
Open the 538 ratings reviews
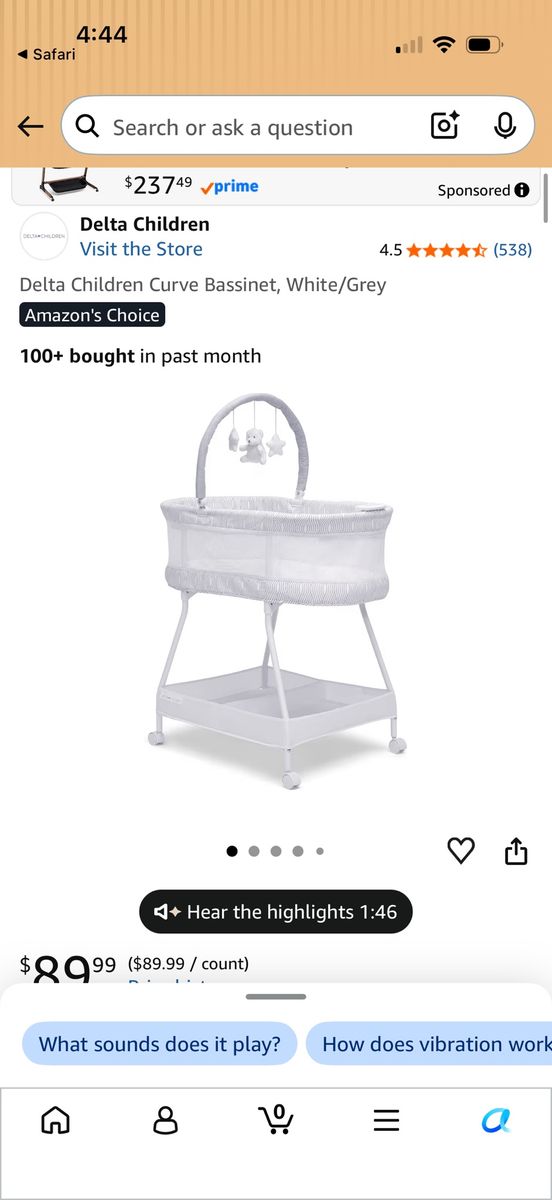click(514, 250)
